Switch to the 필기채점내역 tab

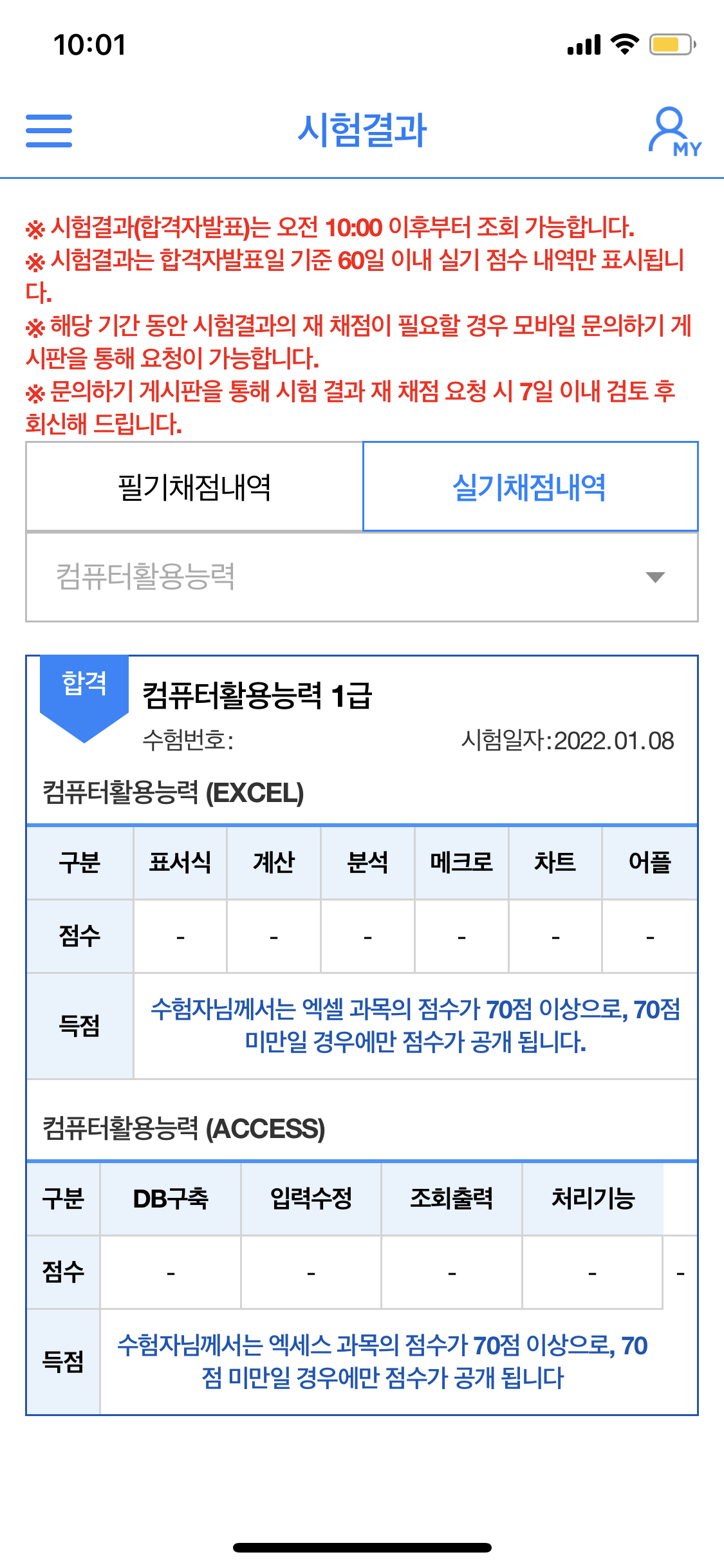click(194, 487)
